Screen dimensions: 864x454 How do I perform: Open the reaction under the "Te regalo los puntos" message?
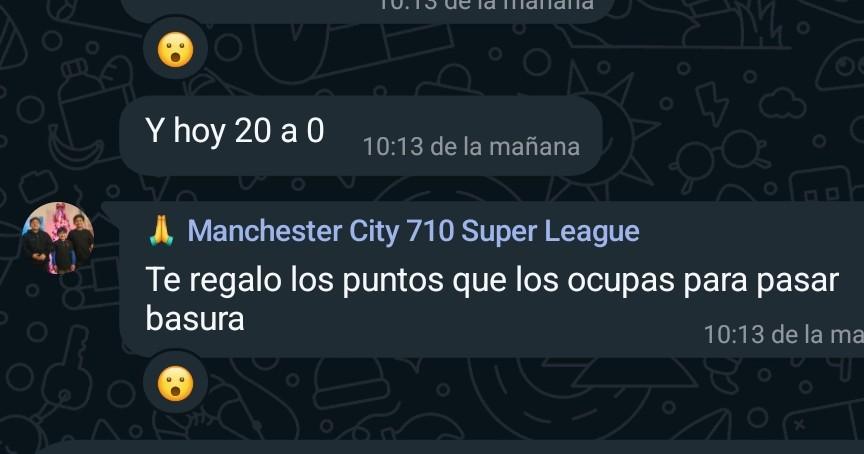tap(175, 383)
